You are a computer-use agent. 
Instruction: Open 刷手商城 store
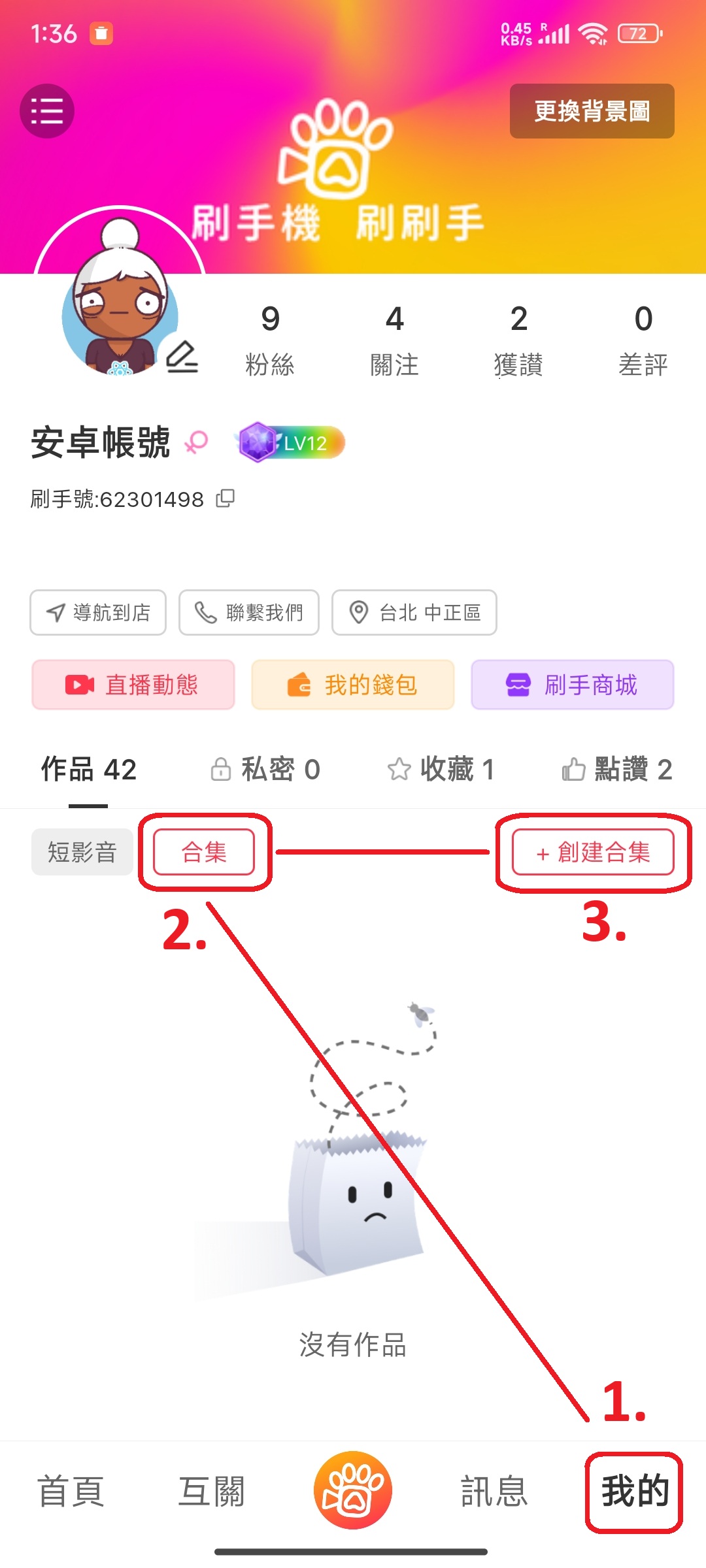pos(572,685)
